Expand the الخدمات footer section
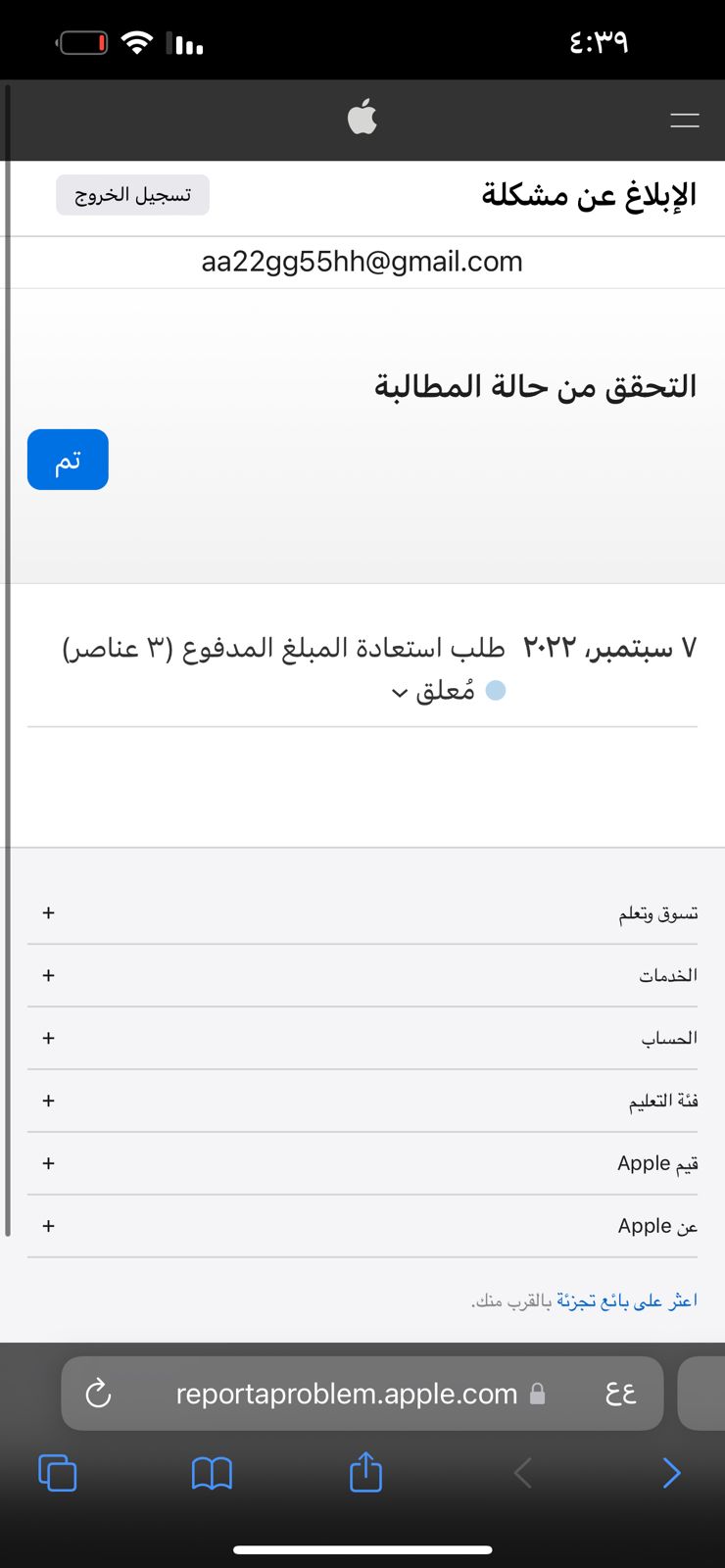The height and width of the screenshot is (1568, 725). tap(362, 976)
